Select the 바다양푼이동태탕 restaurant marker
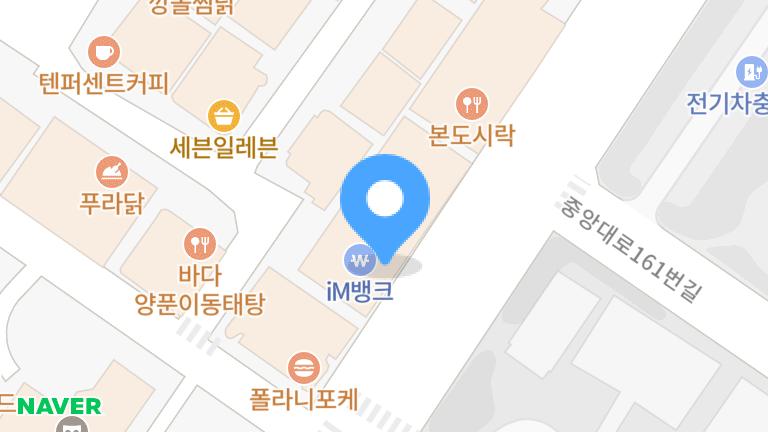Viewport: 768px width, 432px height. pyautogui.click(x=200, y=243)
